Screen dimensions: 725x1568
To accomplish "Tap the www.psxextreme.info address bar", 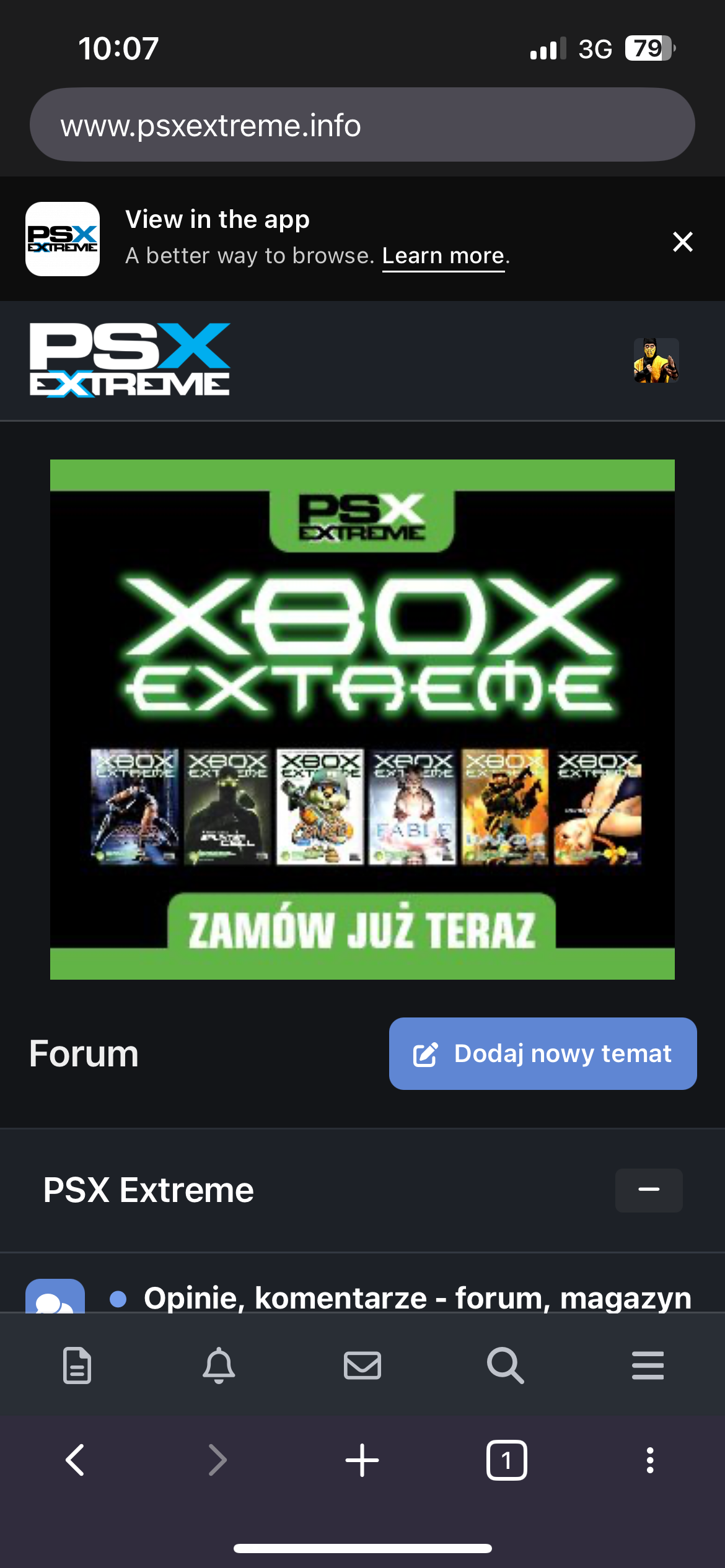I will (362, 124).
